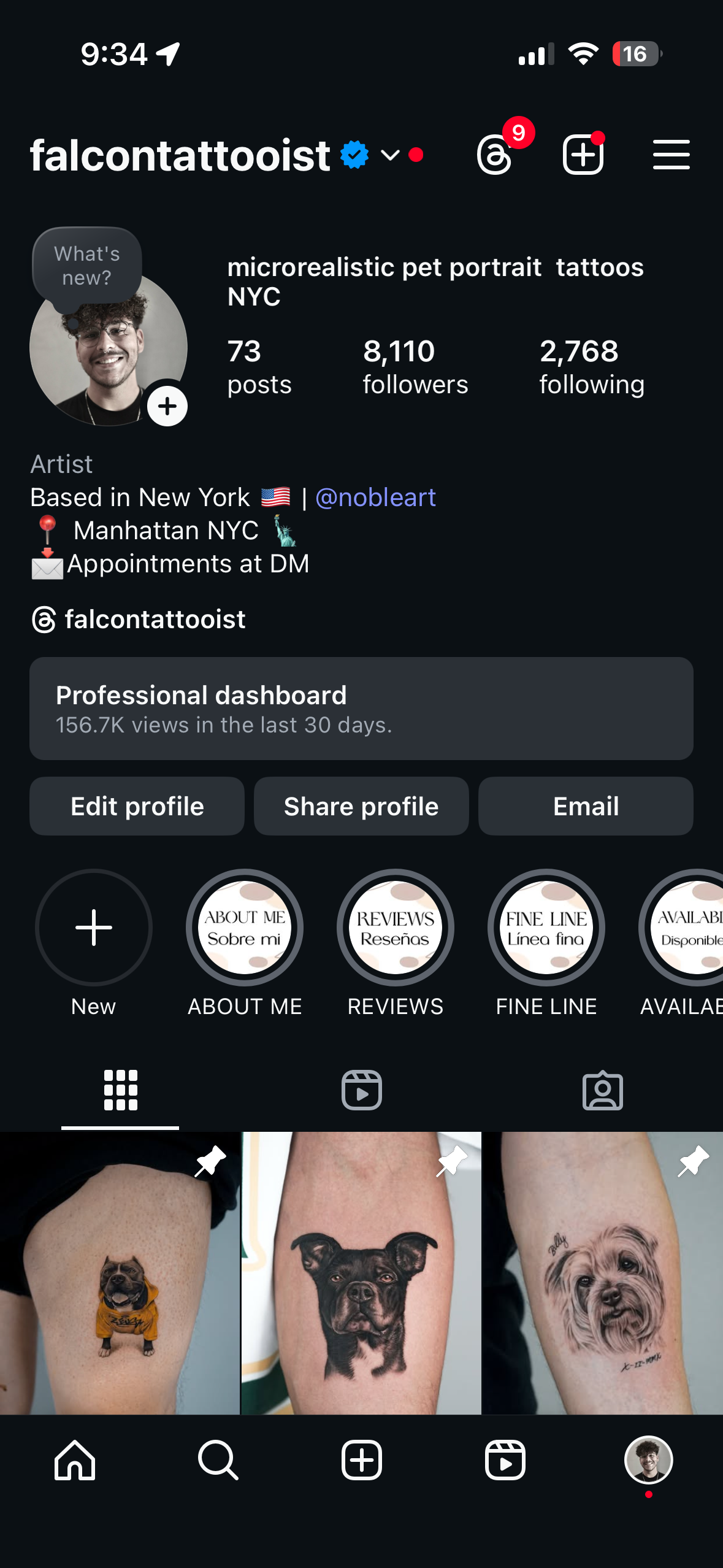
Task: View the followers list
Action: pos(415,367)
